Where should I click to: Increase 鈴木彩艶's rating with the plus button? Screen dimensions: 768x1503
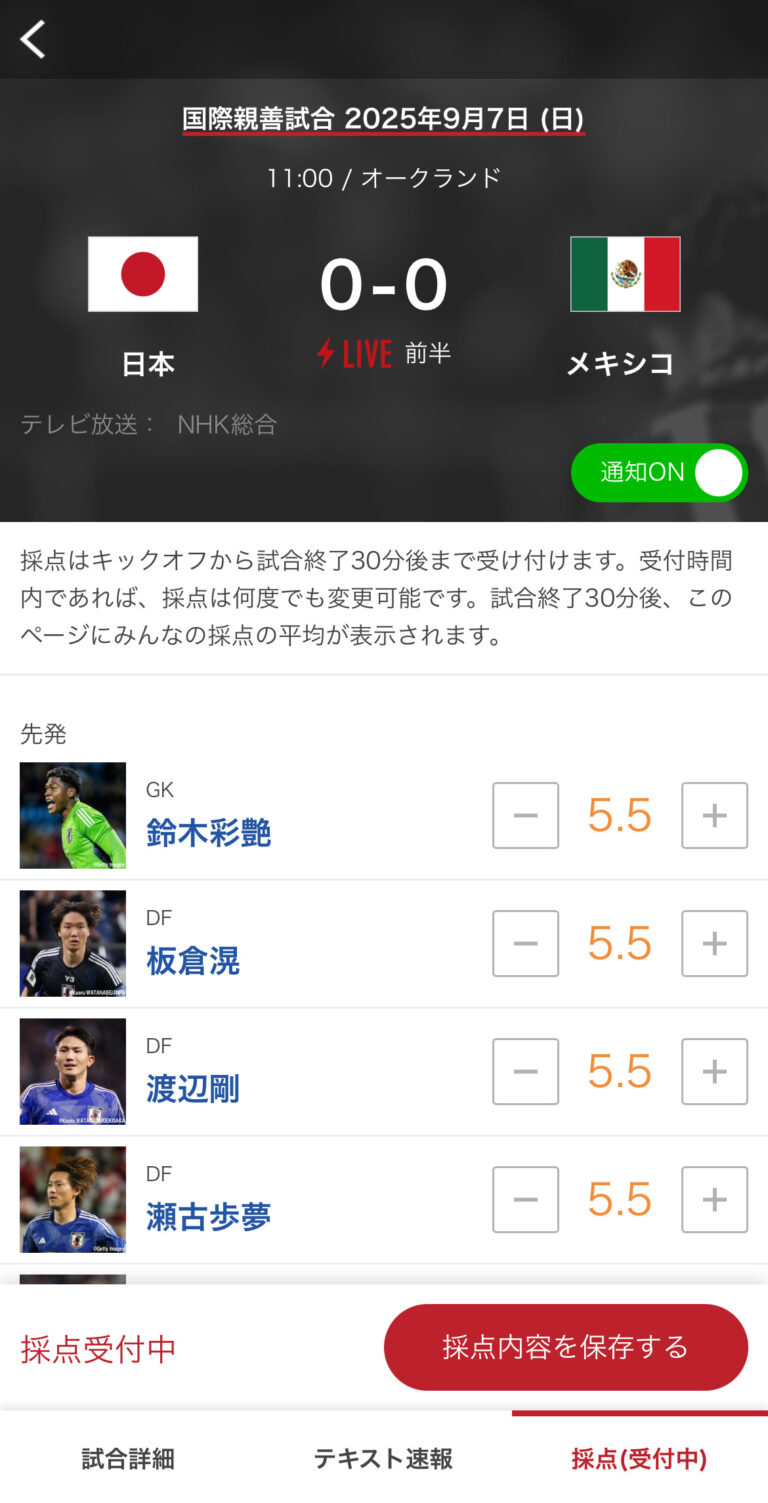pos(714,815)
